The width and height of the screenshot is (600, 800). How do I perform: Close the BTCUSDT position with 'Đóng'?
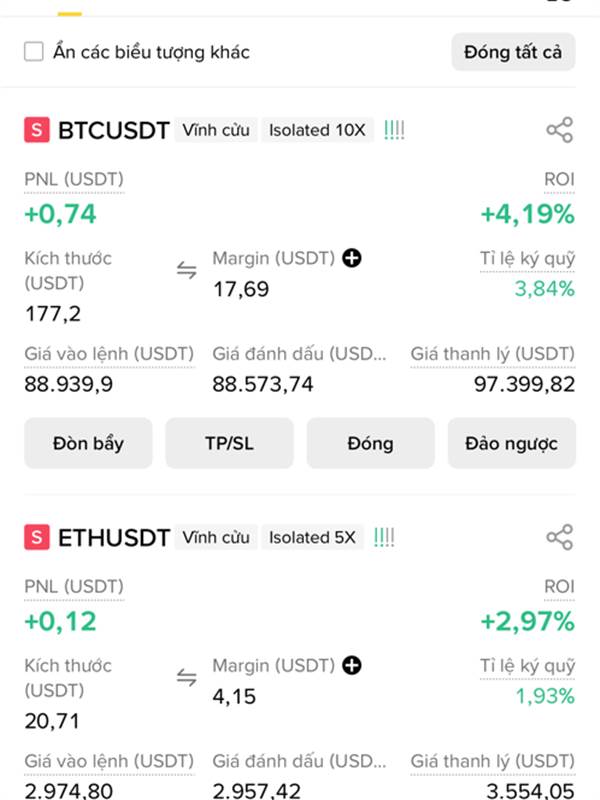pyautogui.click(x=370, y=443)
